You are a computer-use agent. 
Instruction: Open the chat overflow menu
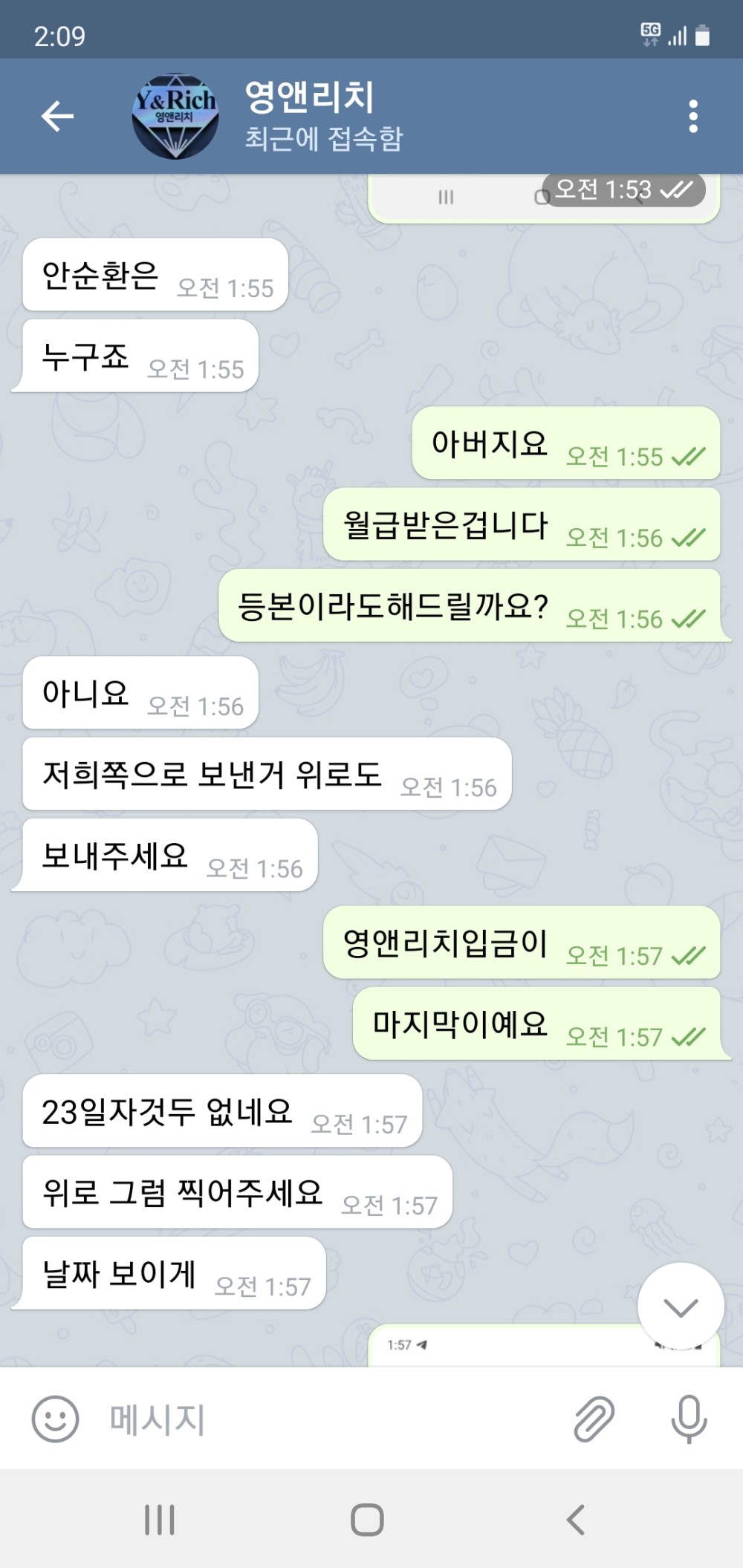tap(692, 117)
